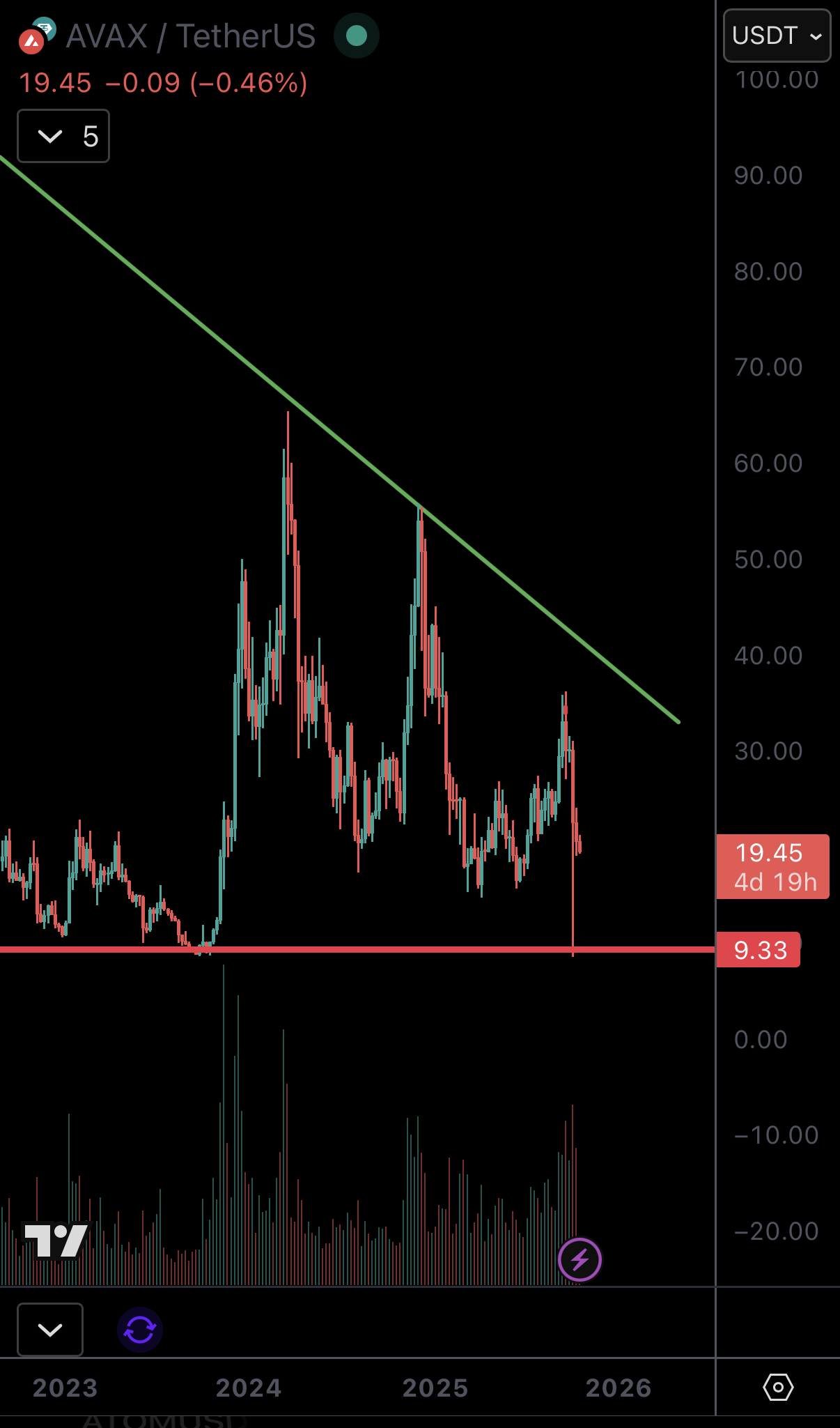The width and height of the screenshot is (840, 1428).
Task: Tap the AVAX / TetherUS symbol title
Action: tap(190, 36)
